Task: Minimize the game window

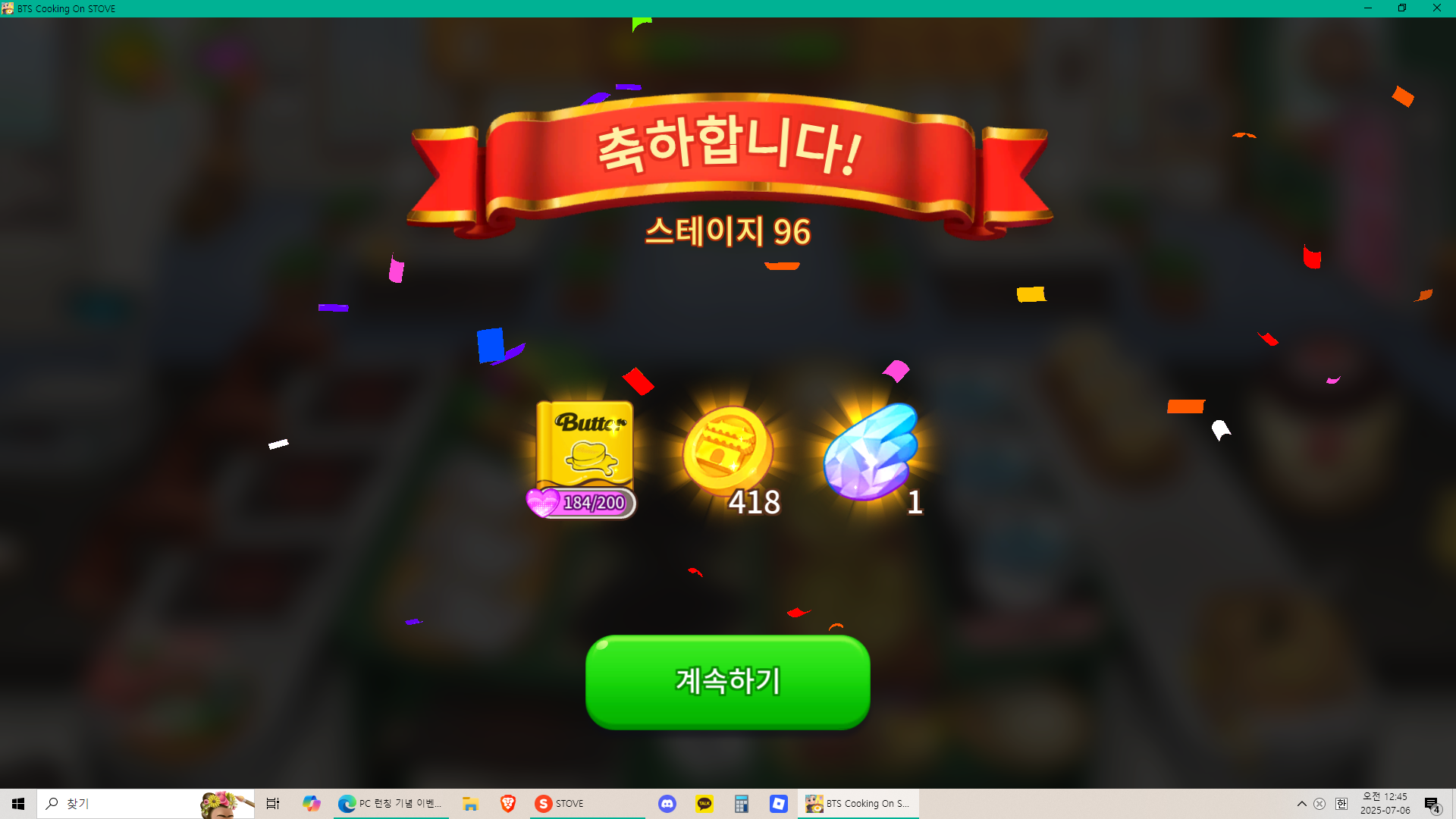Action: tap(1368, 8)
